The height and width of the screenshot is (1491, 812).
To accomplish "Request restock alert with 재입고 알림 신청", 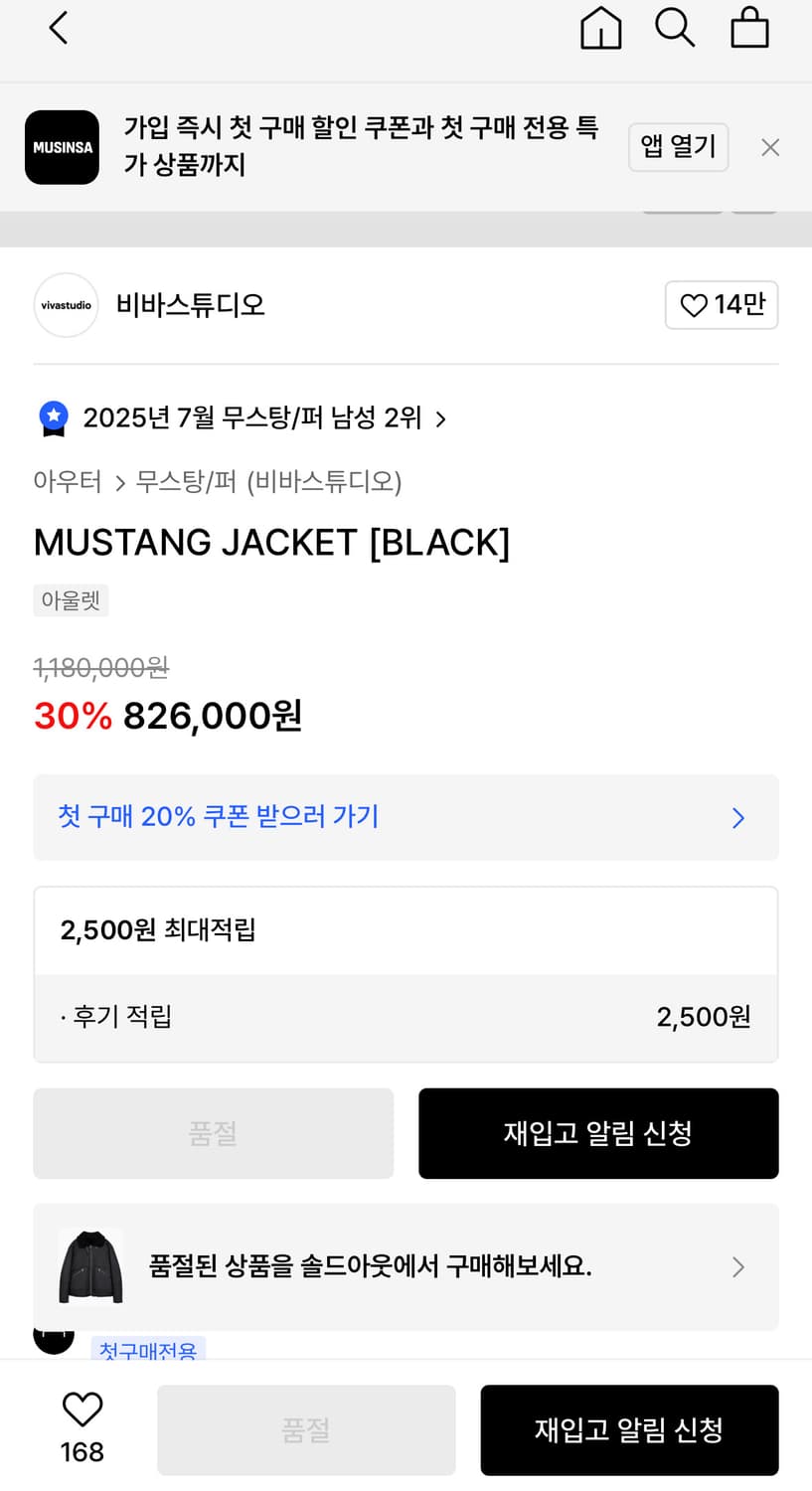I will (x=598, y=1133).
